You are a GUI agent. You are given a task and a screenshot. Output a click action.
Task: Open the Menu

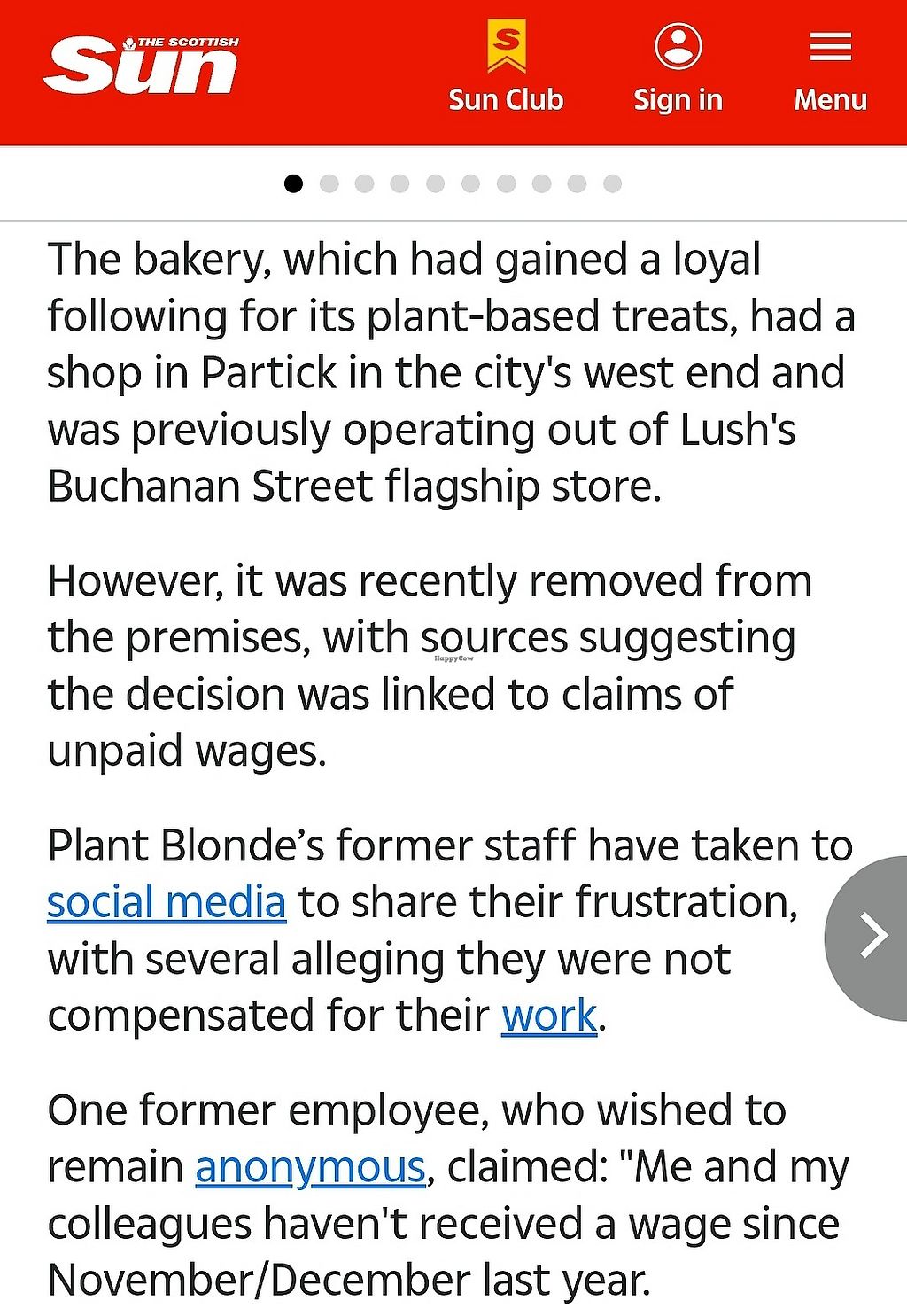(830, 73)
